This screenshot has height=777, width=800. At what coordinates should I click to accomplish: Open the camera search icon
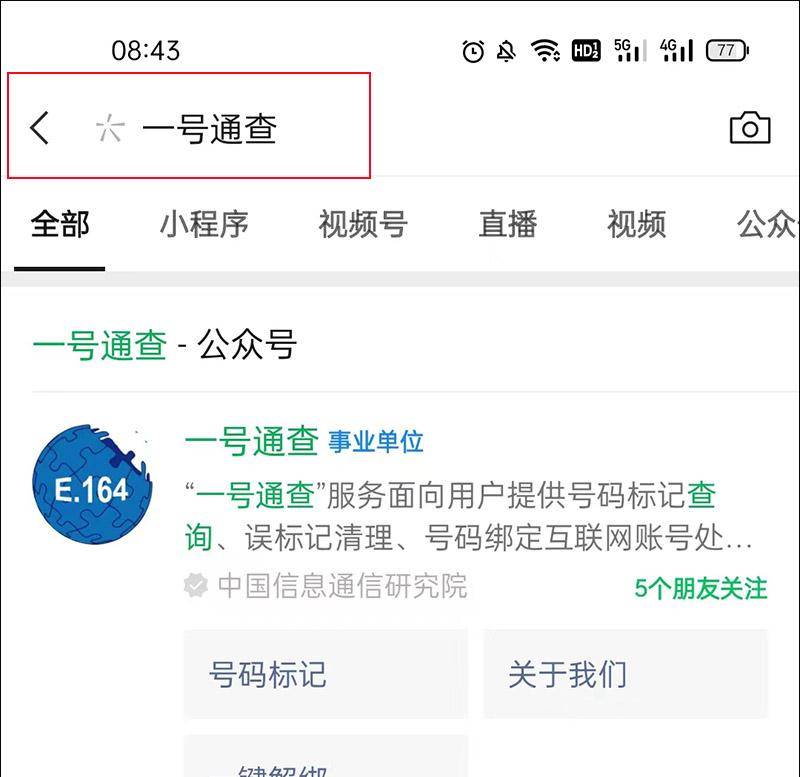tap(749, 128)
